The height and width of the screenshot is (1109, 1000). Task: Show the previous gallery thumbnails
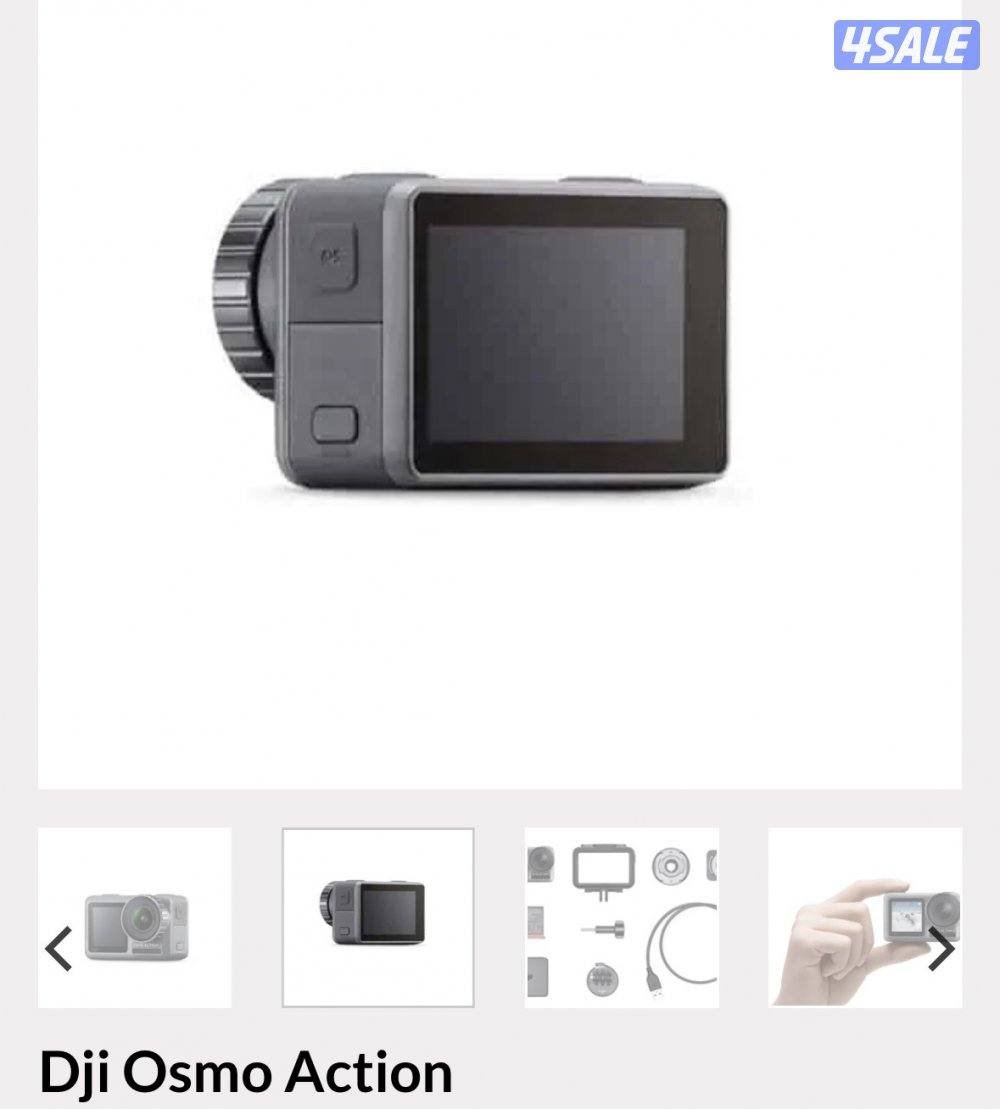(x=60, y=948)
